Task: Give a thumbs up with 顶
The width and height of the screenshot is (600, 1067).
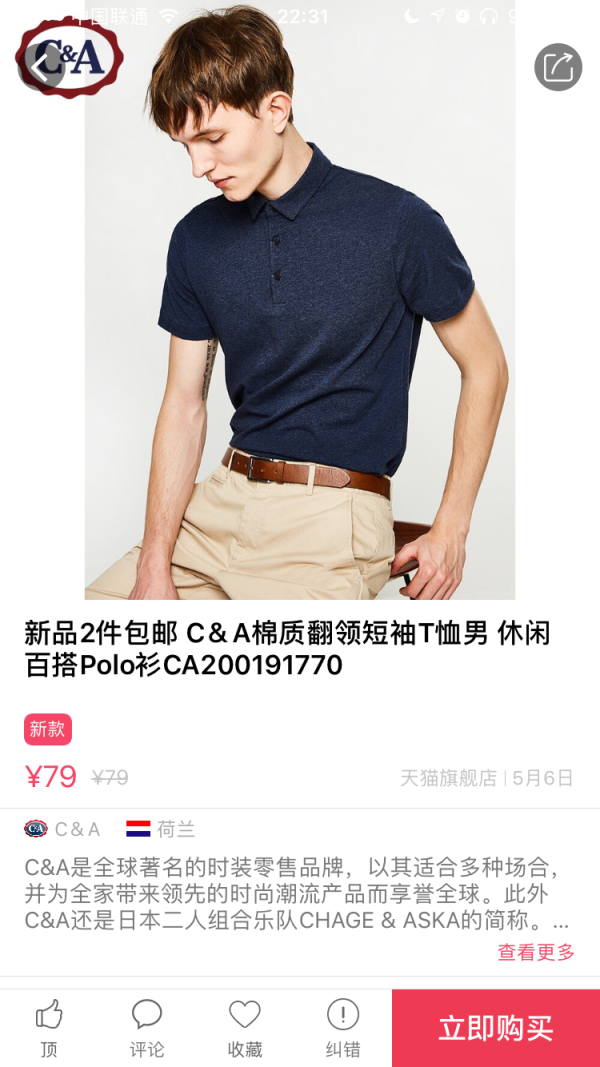Action: pyautogui.click(x=49, y=1028)
